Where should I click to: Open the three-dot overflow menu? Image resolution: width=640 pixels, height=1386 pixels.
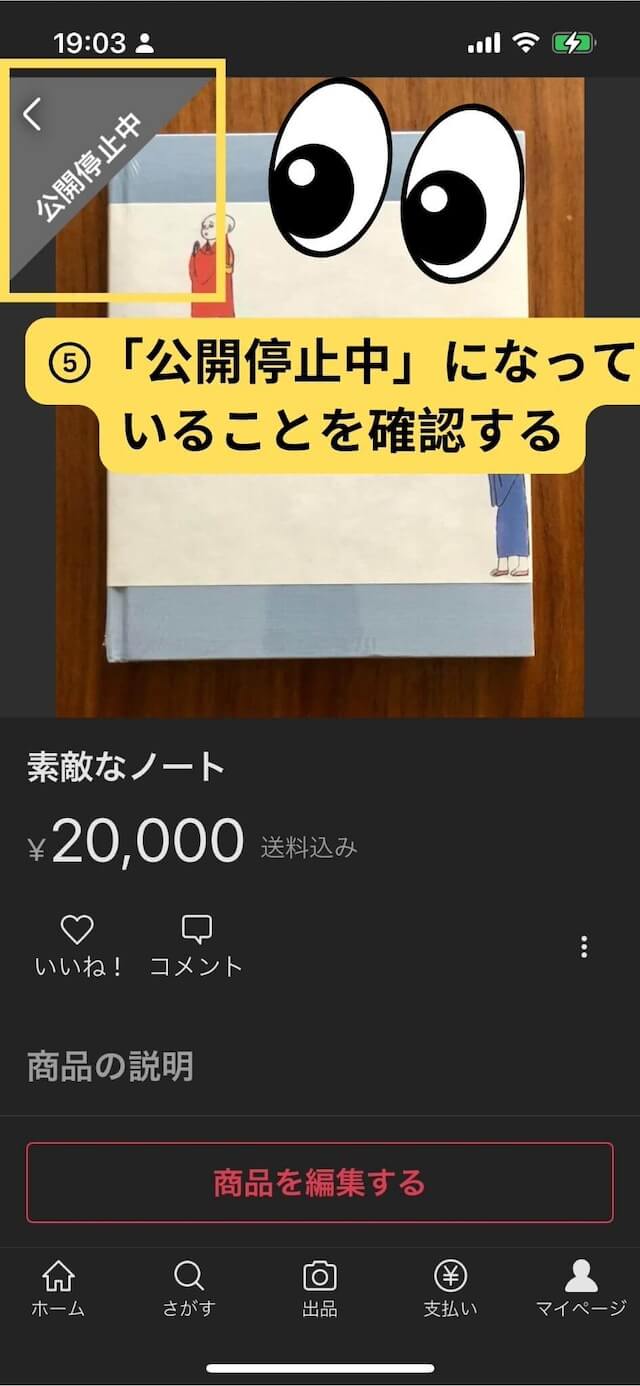coord(584,947)
